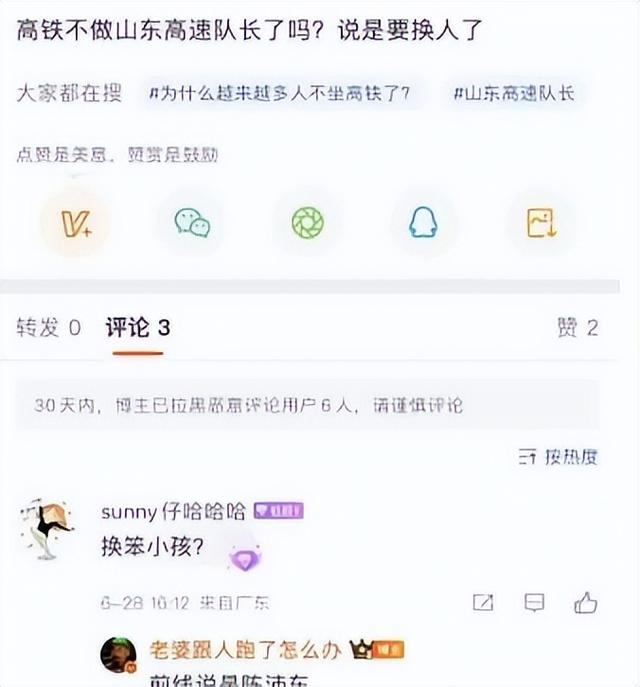Open the hashtag 山东高速队长

(515, 94)
